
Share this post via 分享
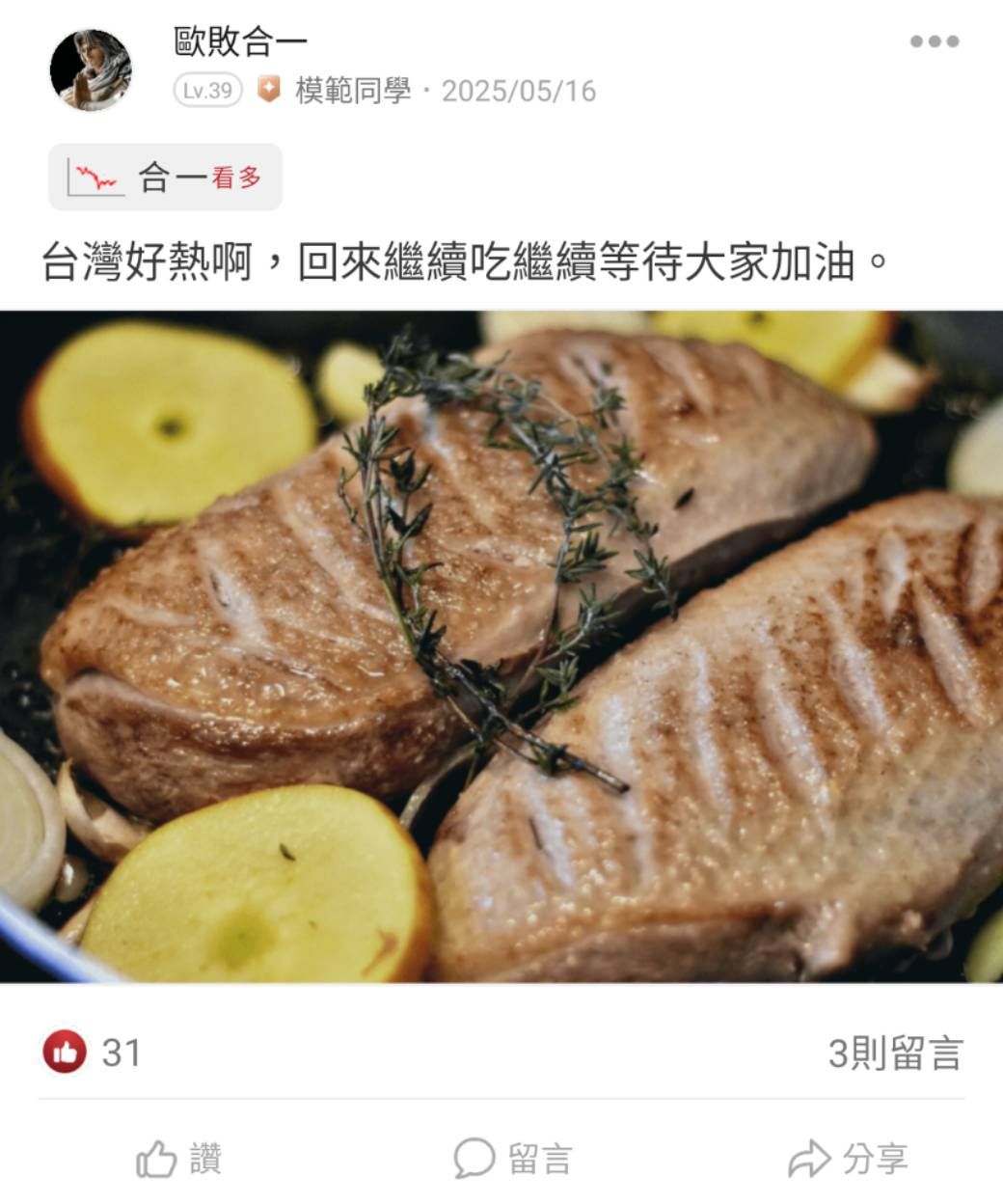(848, 1159)
